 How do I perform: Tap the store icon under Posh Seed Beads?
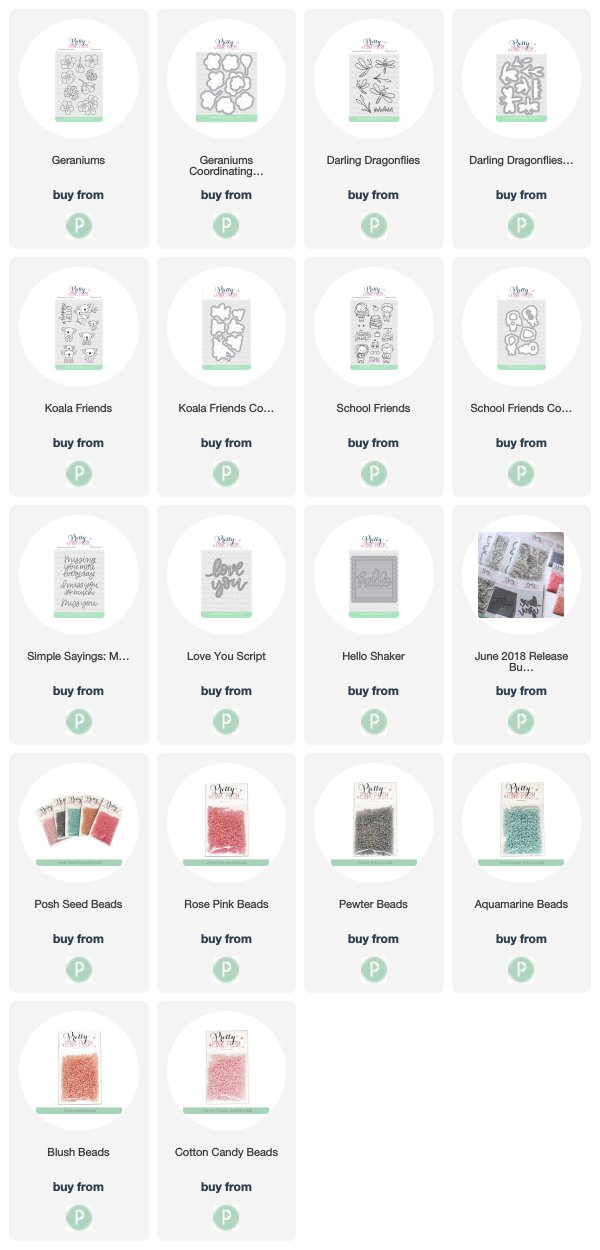79,968
